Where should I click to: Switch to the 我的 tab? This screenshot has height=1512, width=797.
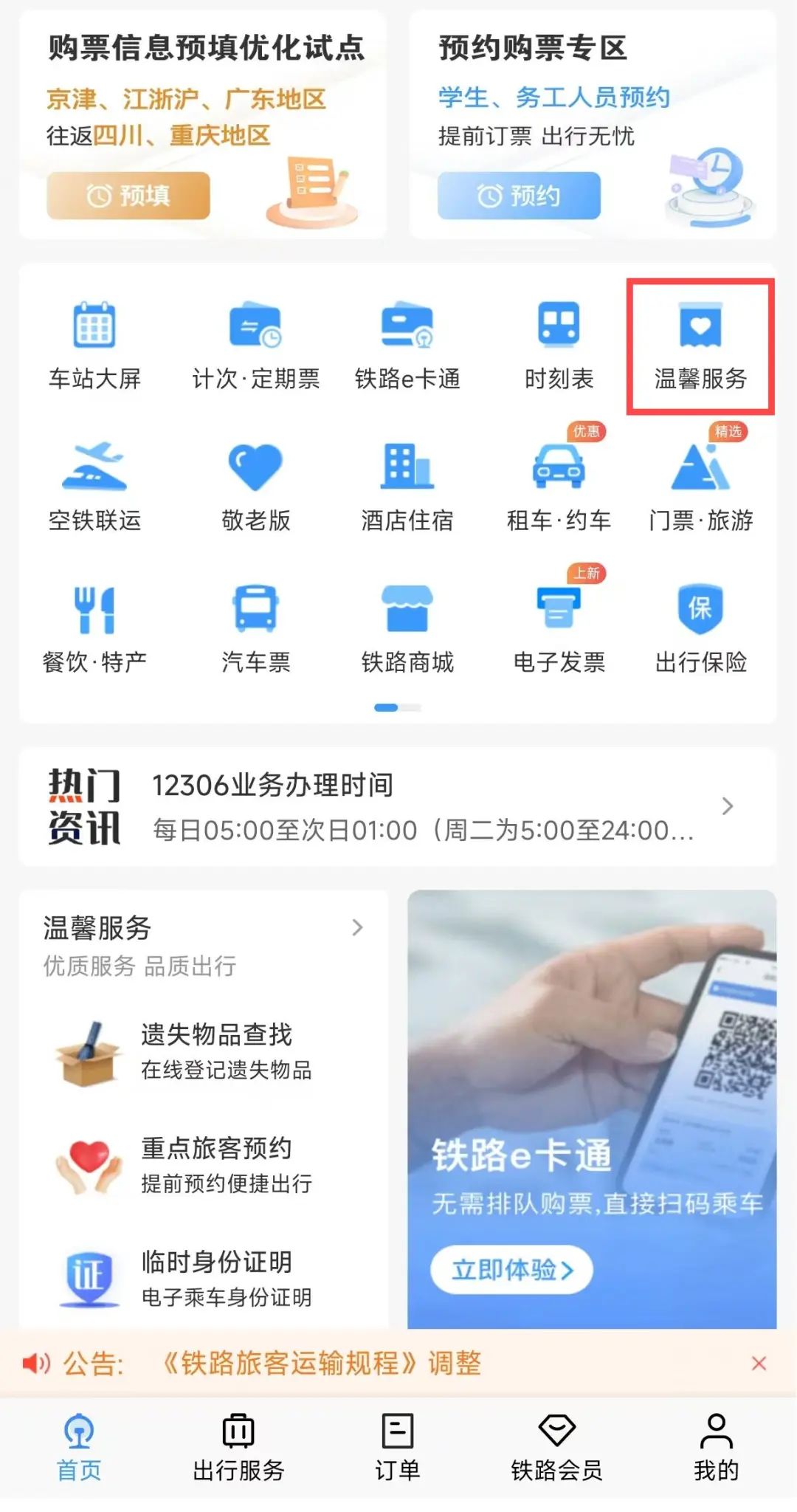(x=716, y=1447)
